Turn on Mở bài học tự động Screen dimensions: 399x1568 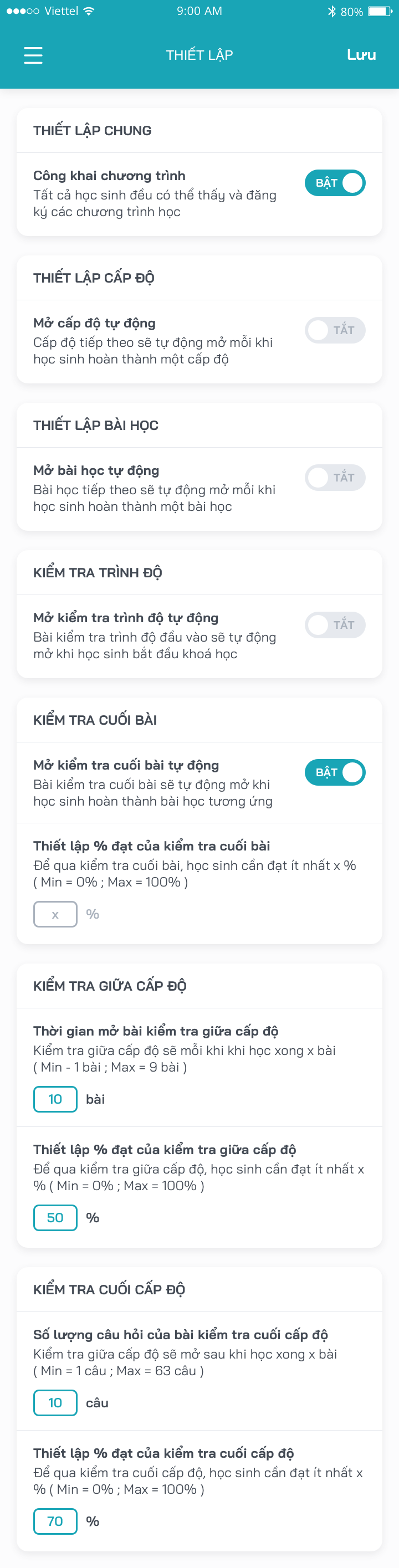point(334,477)
